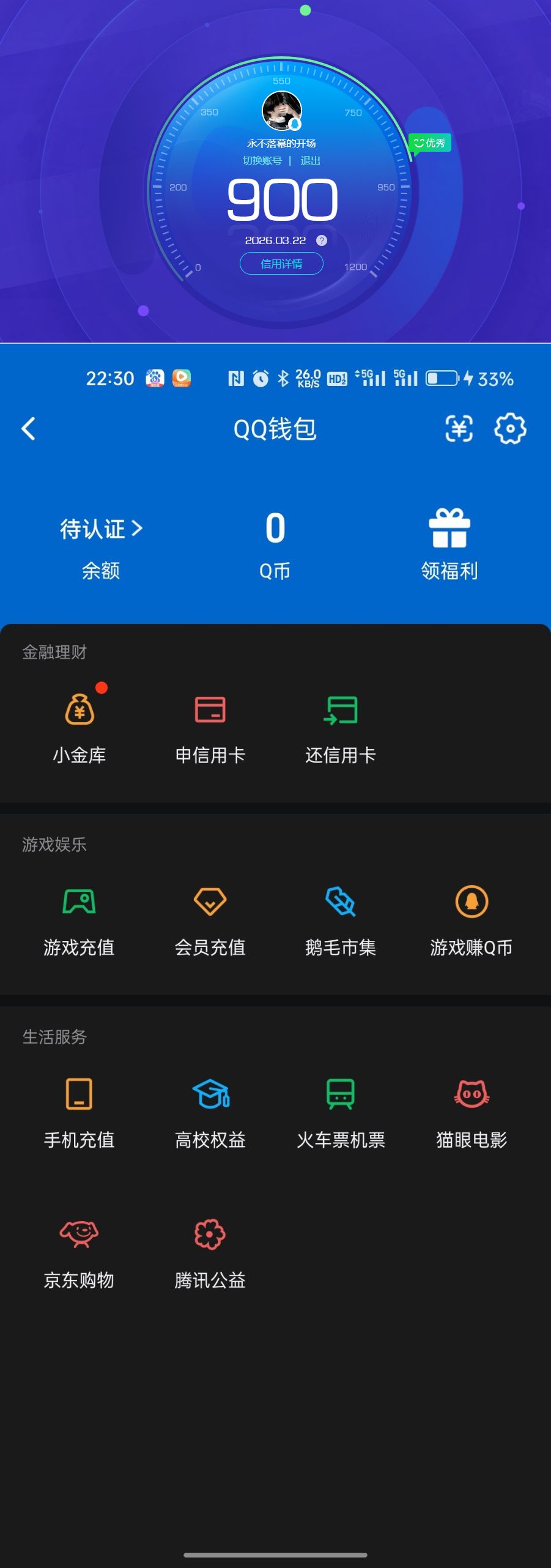Open 游戏赚Q币
The height and width of the screenshot is (1568, 551).
471,920
